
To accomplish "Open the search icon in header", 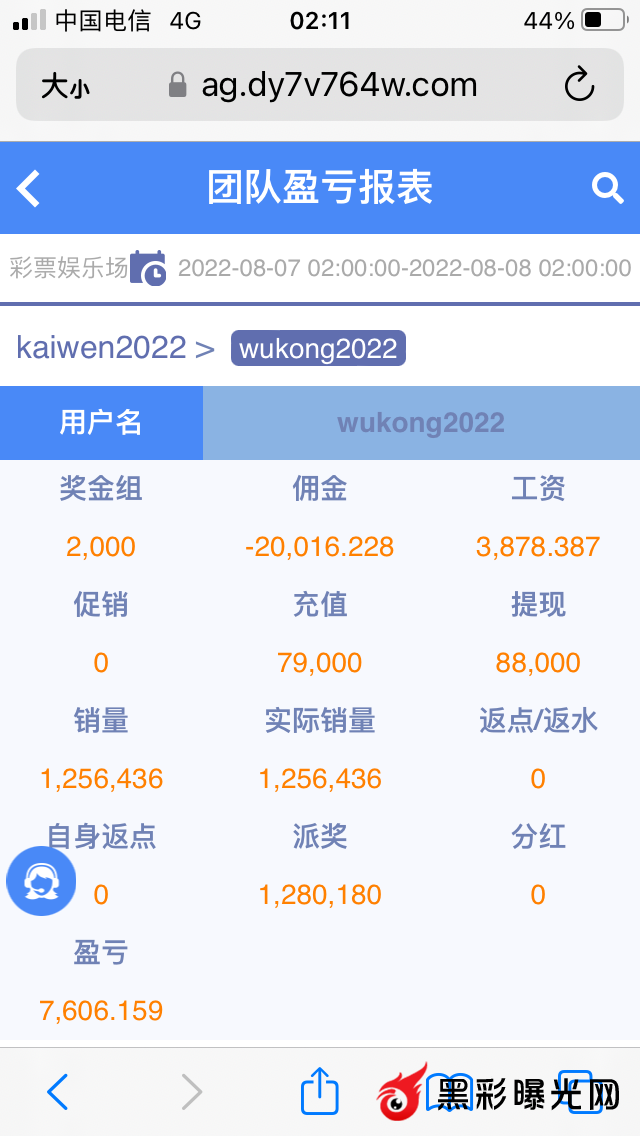I will pos(607,187).
